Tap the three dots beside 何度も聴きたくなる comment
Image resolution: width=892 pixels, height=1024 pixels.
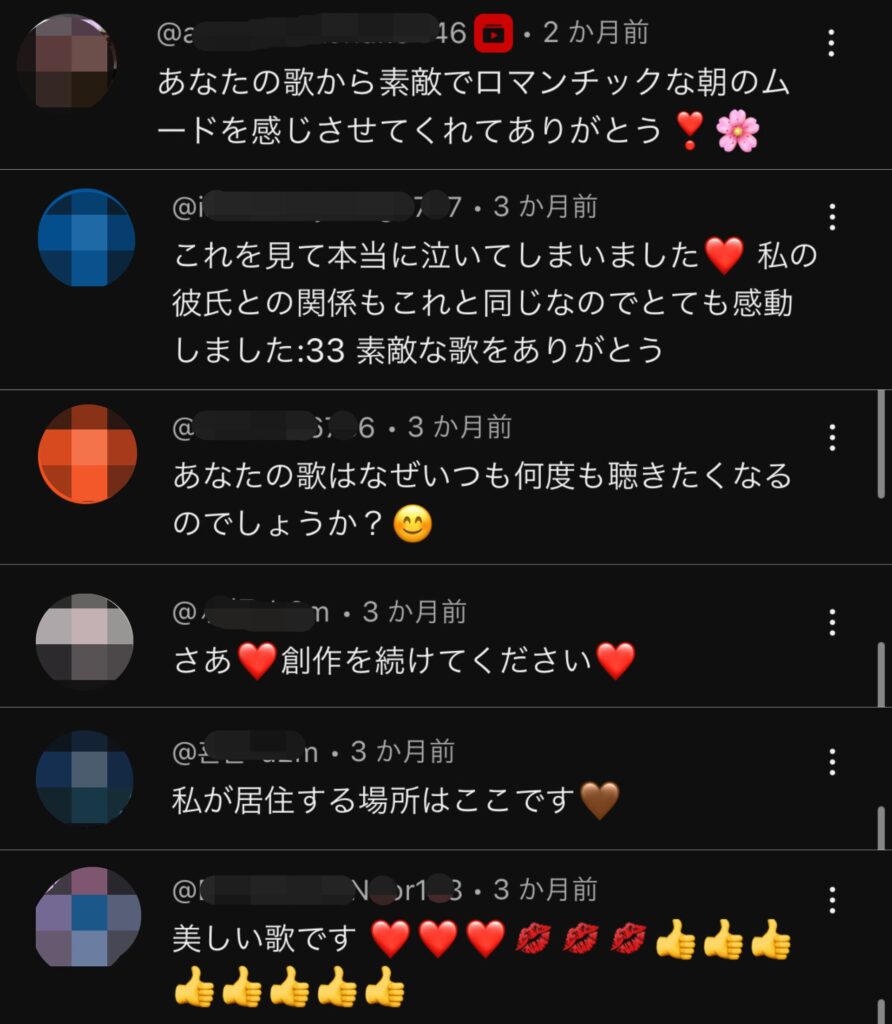(832, 436)
